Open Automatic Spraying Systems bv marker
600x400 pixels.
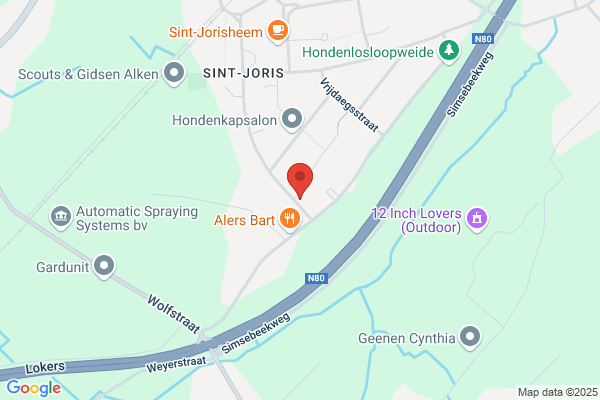[x=61, y=218]
